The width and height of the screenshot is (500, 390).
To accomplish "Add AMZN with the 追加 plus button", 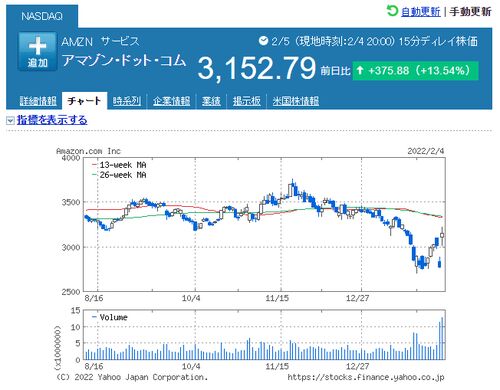I will point(37,51).
